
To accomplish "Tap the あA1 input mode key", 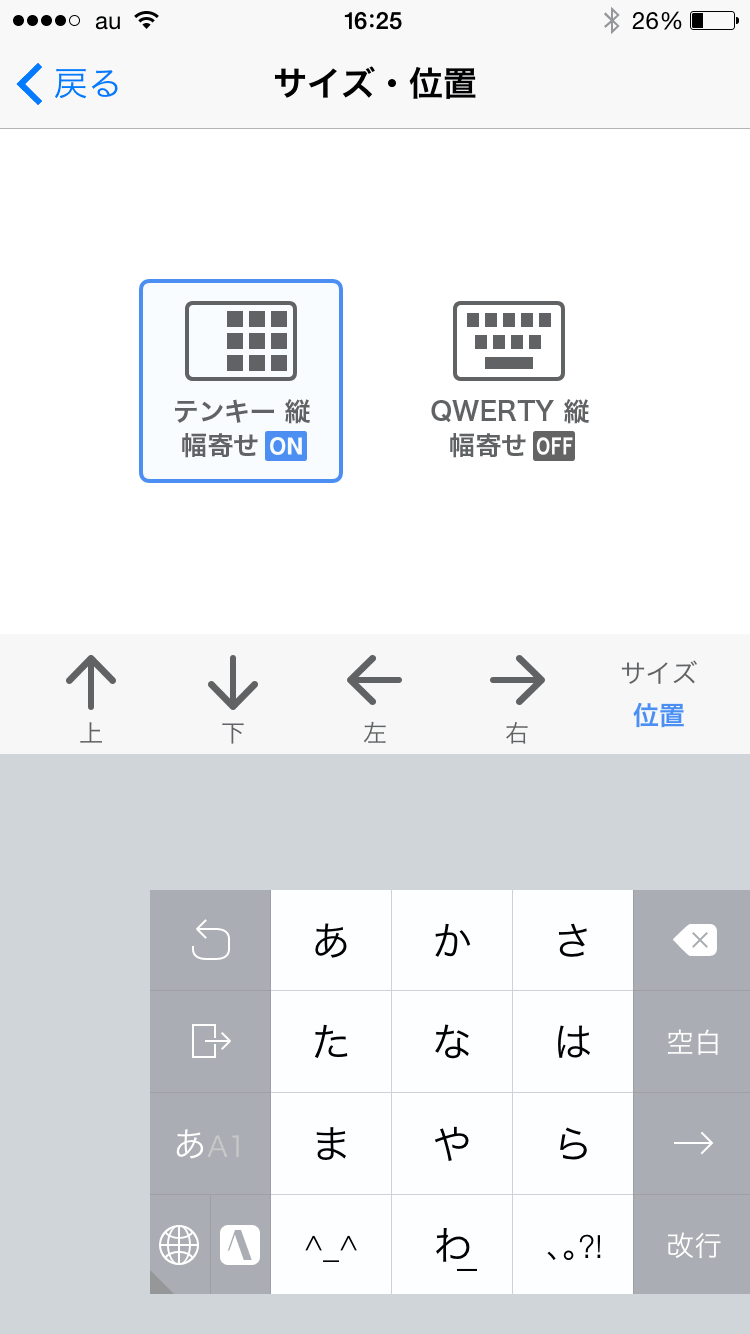I will pos(209,1144).
